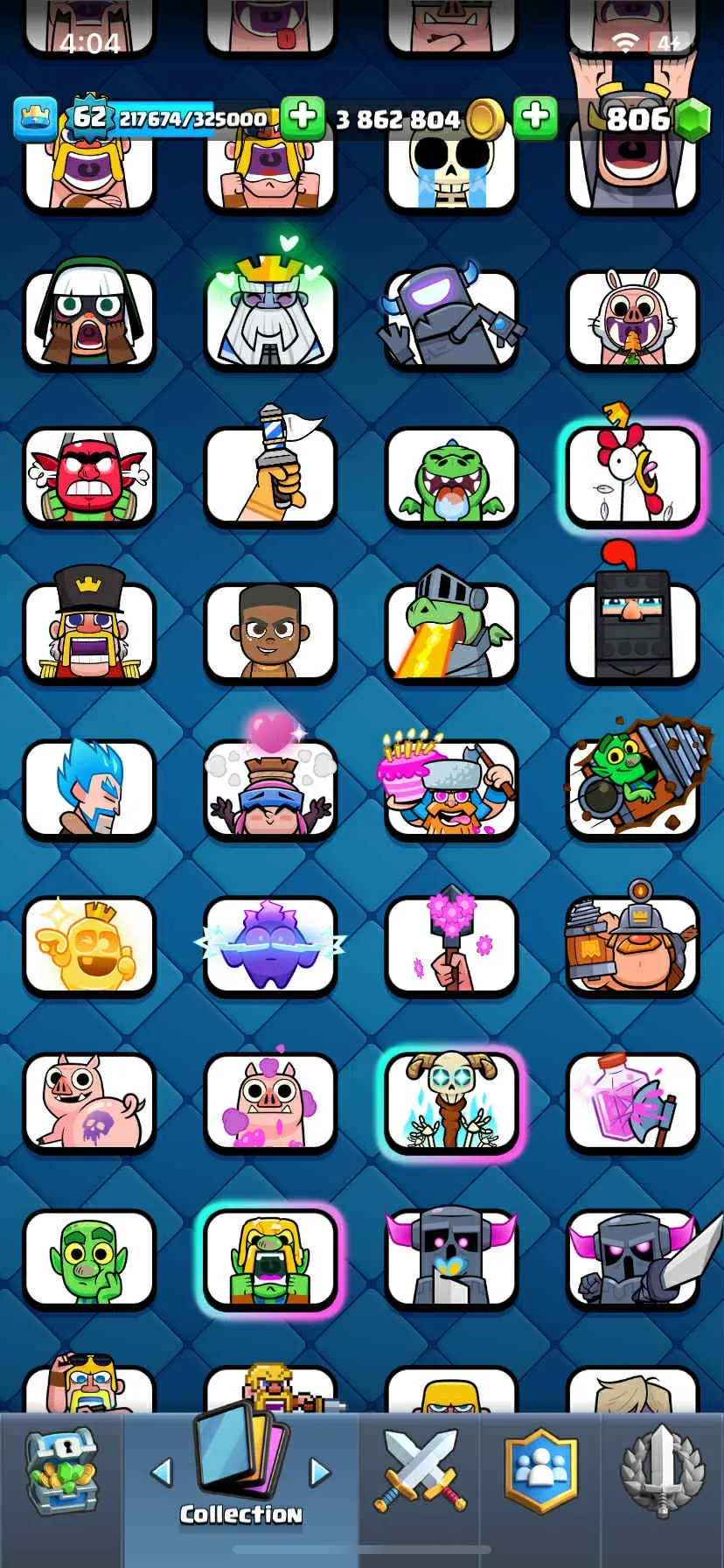Select the fire-breathing knight emote

(x=451, y=631)
